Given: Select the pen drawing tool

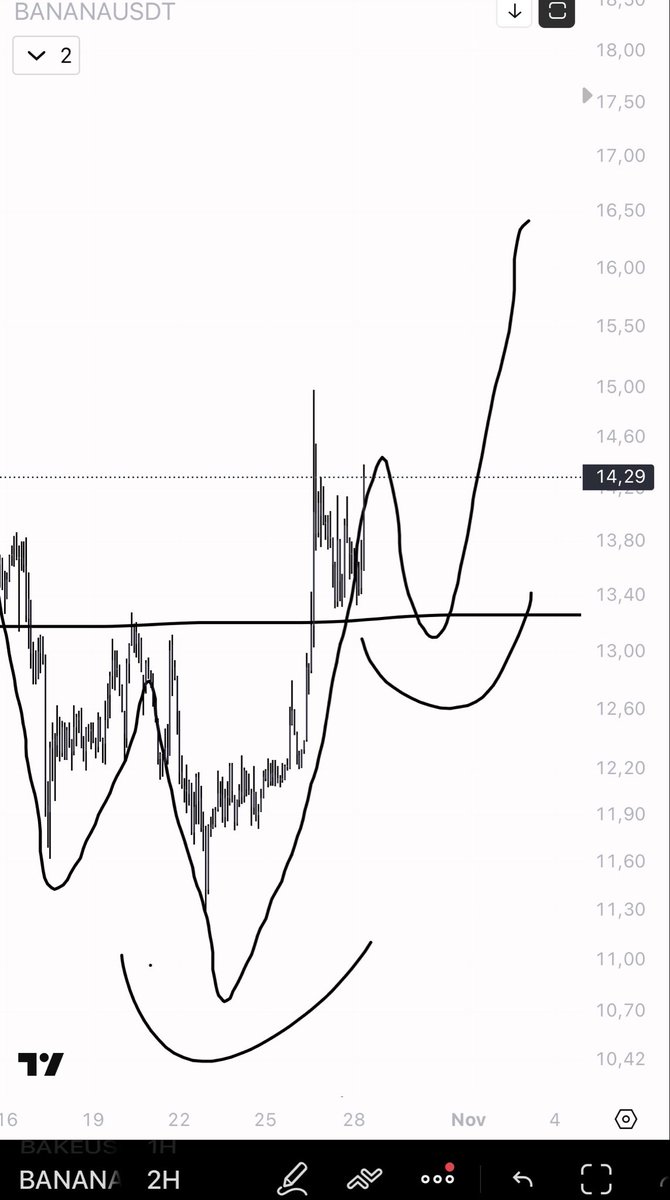Looking at the screenshot, I should pyautogui.click(x=293, y=1177).
